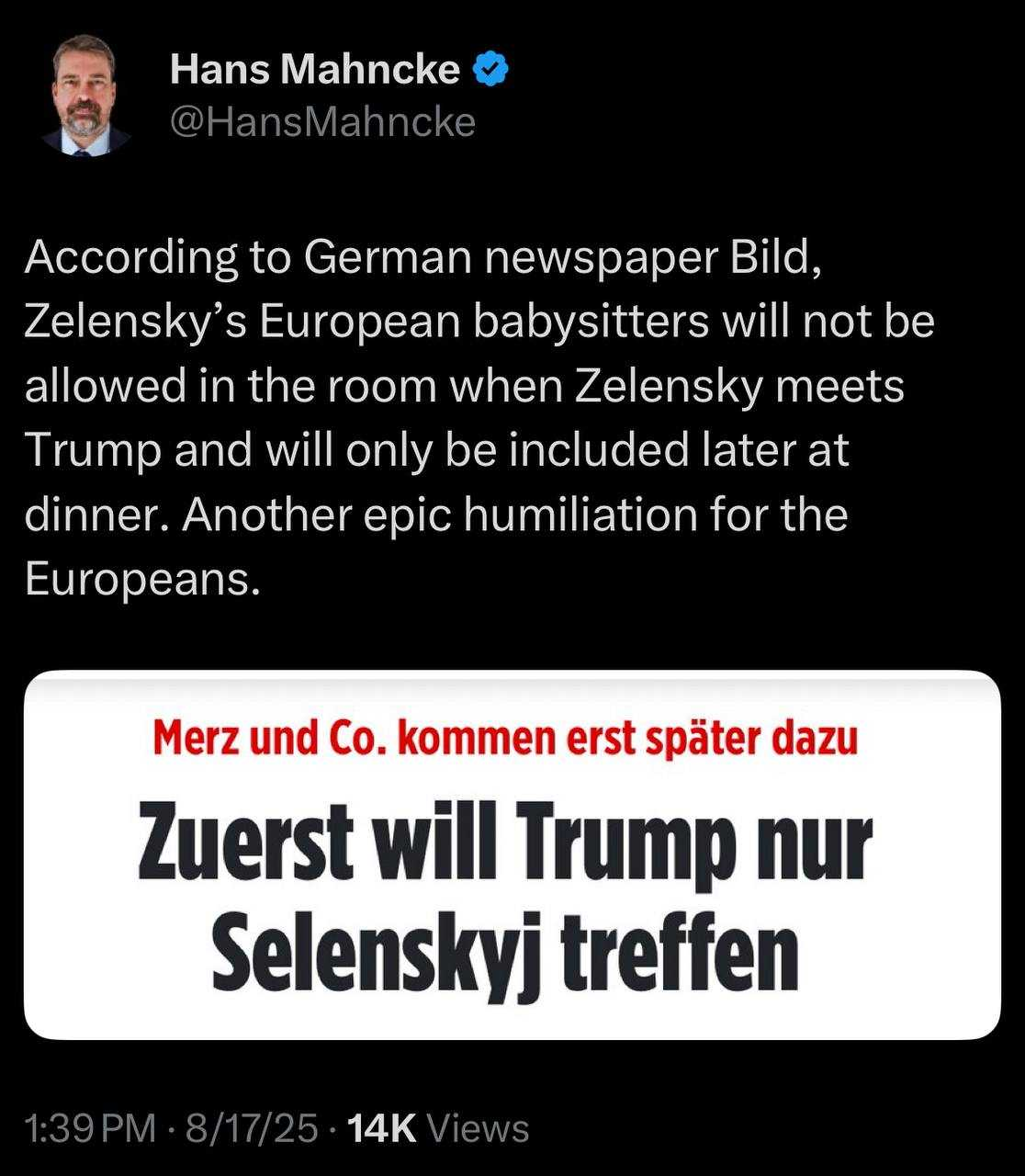Open Hans Mahncke's profile picture
The height and width of the screenshot is (1176, 1025).
pyautogui.click(x=86, y=96)
